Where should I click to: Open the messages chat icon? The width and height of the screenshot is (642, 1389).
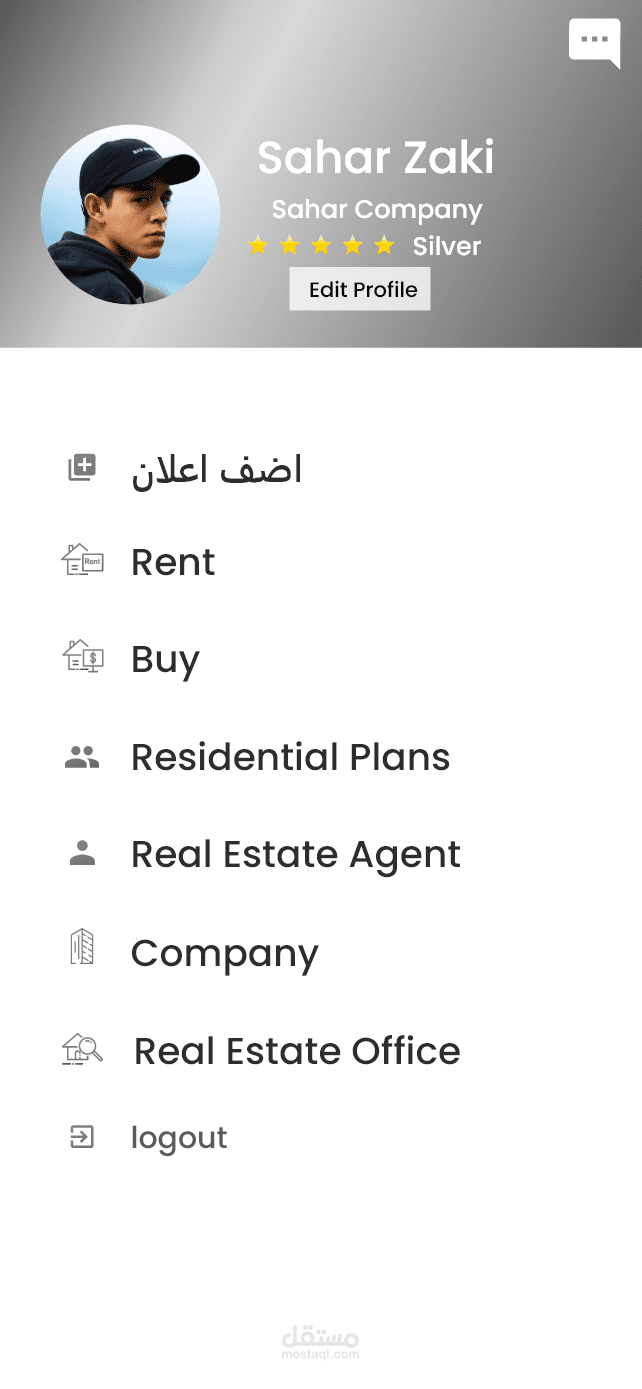[x=594, y=42]
